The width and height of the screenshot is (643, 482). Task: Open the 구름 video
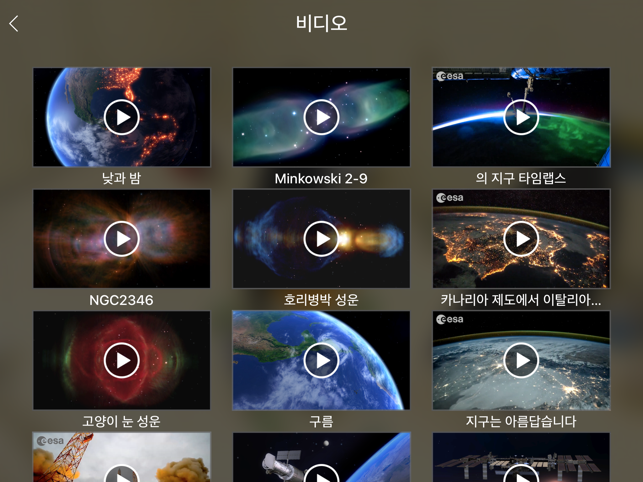pos(321,360)
